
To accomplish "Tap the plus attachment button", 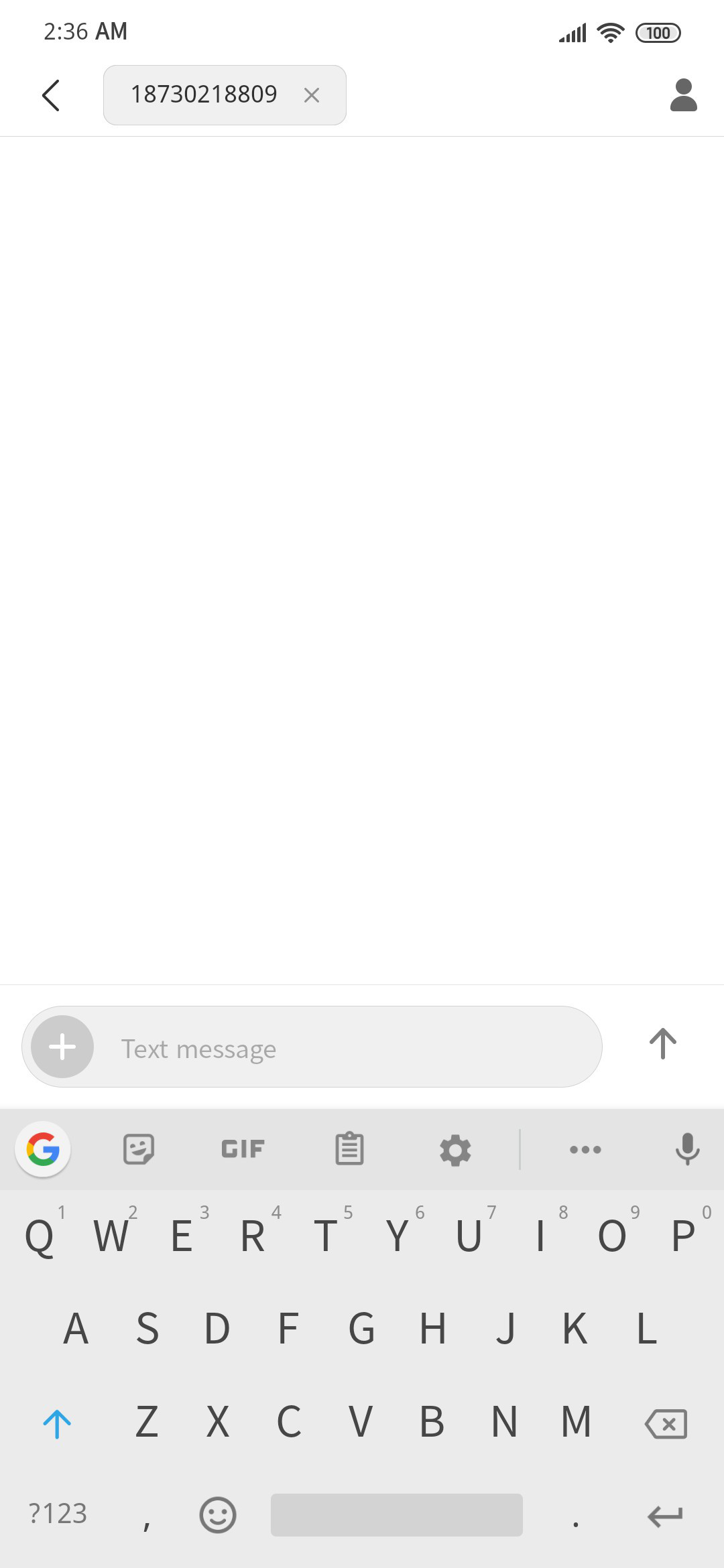I will click(x=62, y=1047).
